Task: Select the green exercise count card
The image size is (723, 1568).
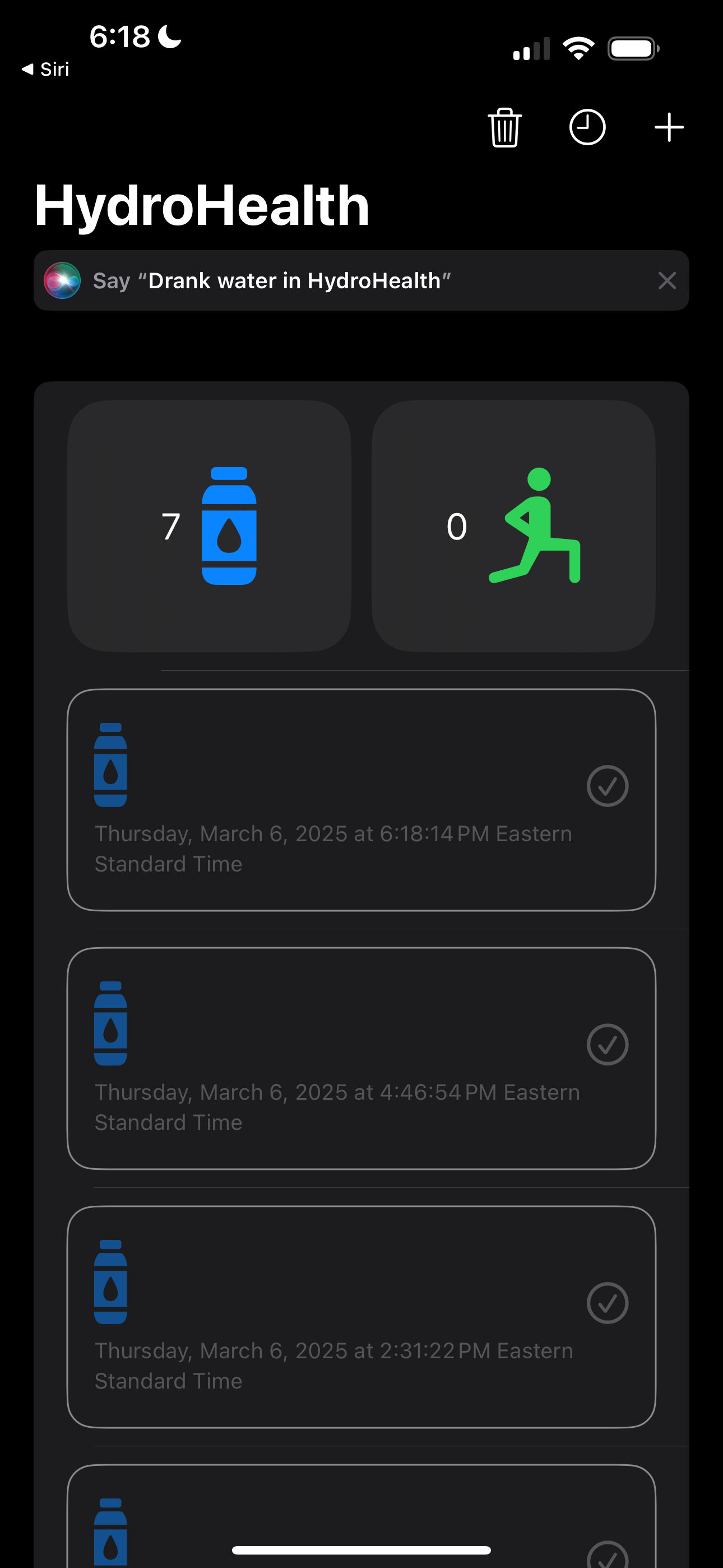Action: 513,526
